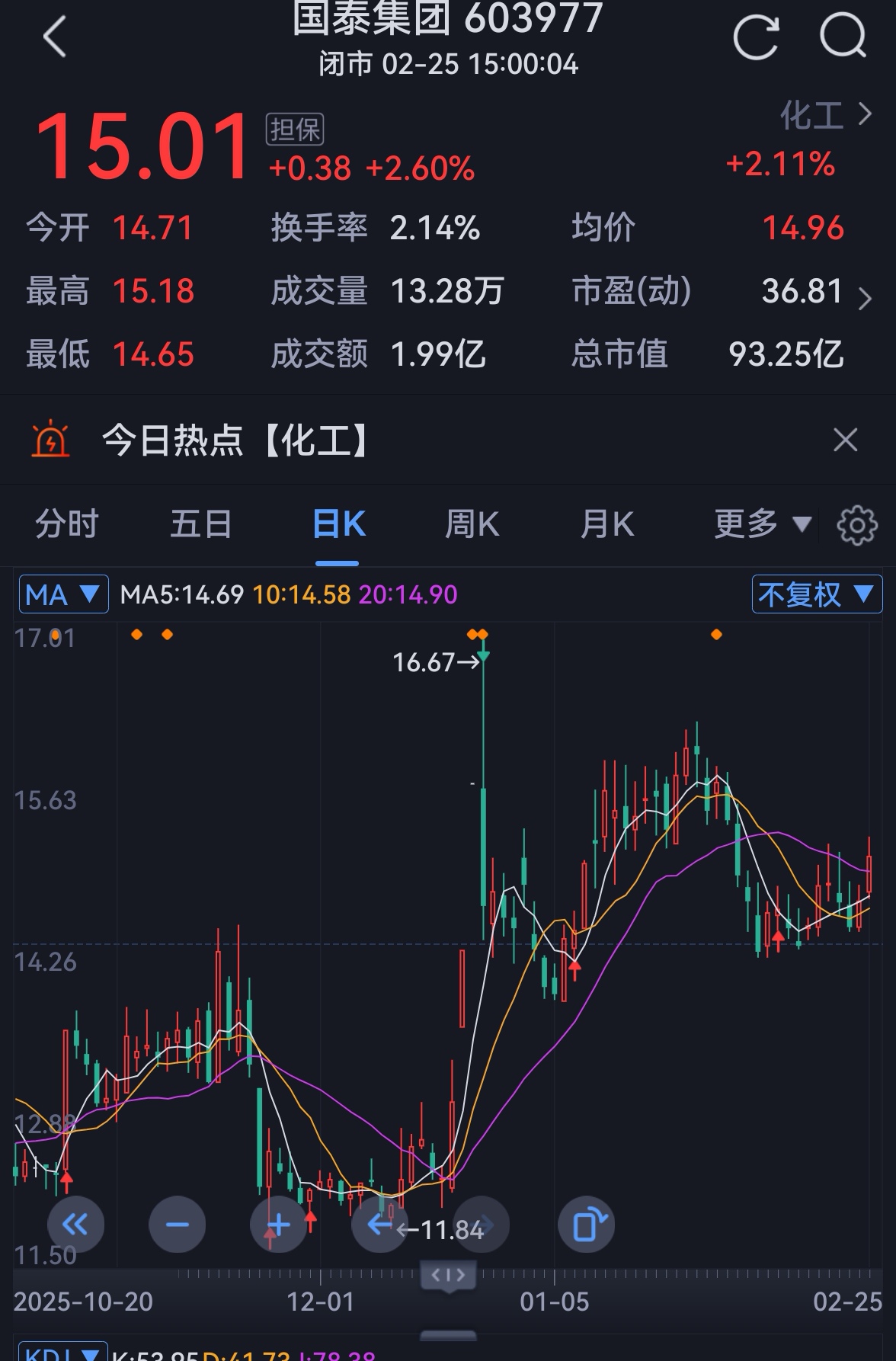The height and width of the screenshot is (1361, 896).
Task: Refresh the stock quote
Action: 756,37
